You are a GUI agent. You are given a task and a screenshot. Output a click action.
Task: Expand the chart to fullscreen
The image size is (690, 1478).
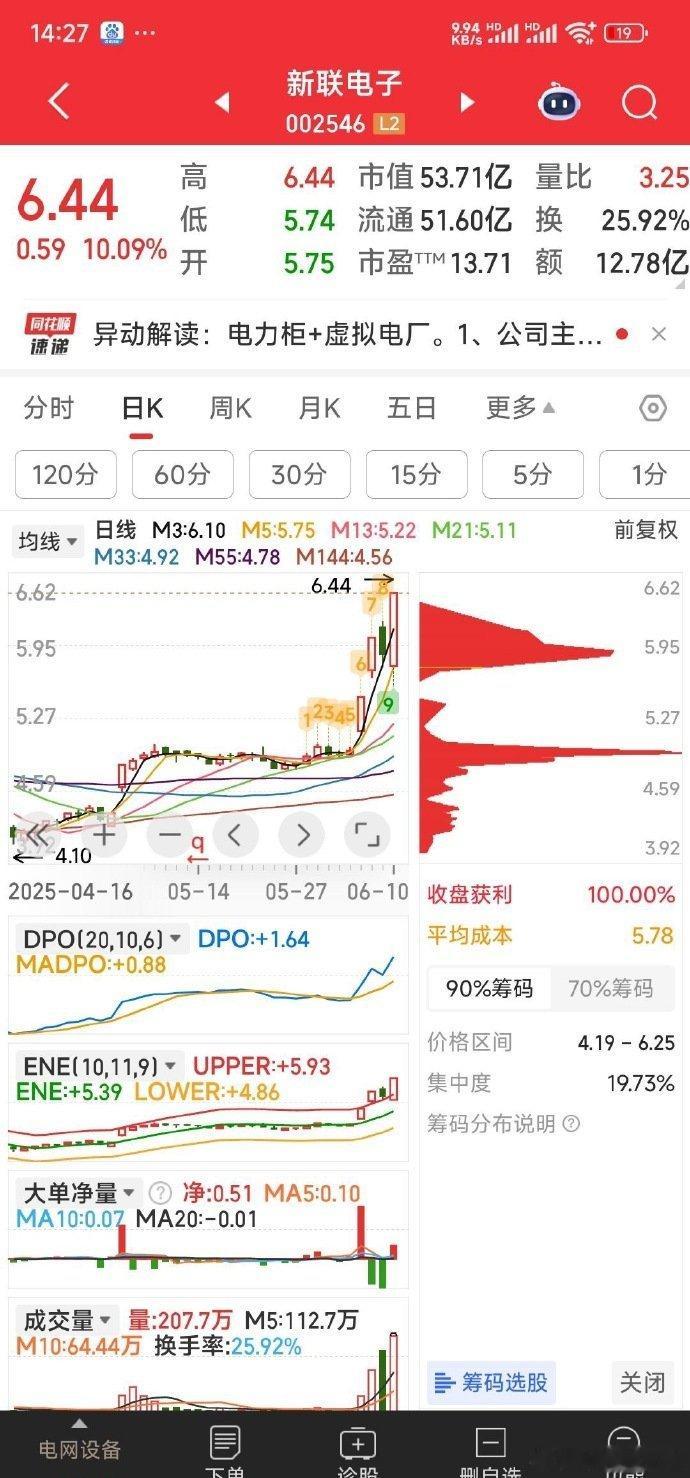pyautogui.click(x=366, y=834)
